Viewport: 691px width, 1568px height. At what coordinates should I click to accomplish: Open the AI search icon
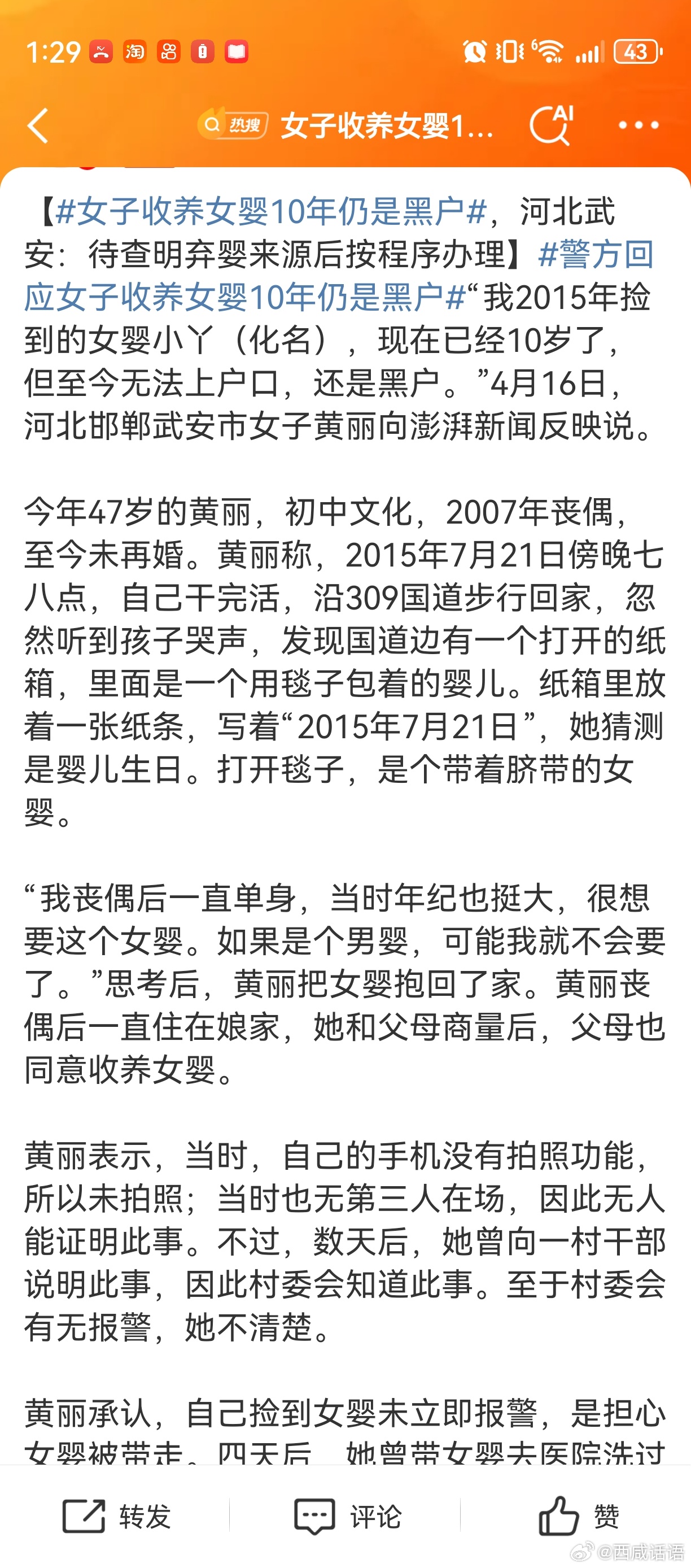(x=552, y=125)
